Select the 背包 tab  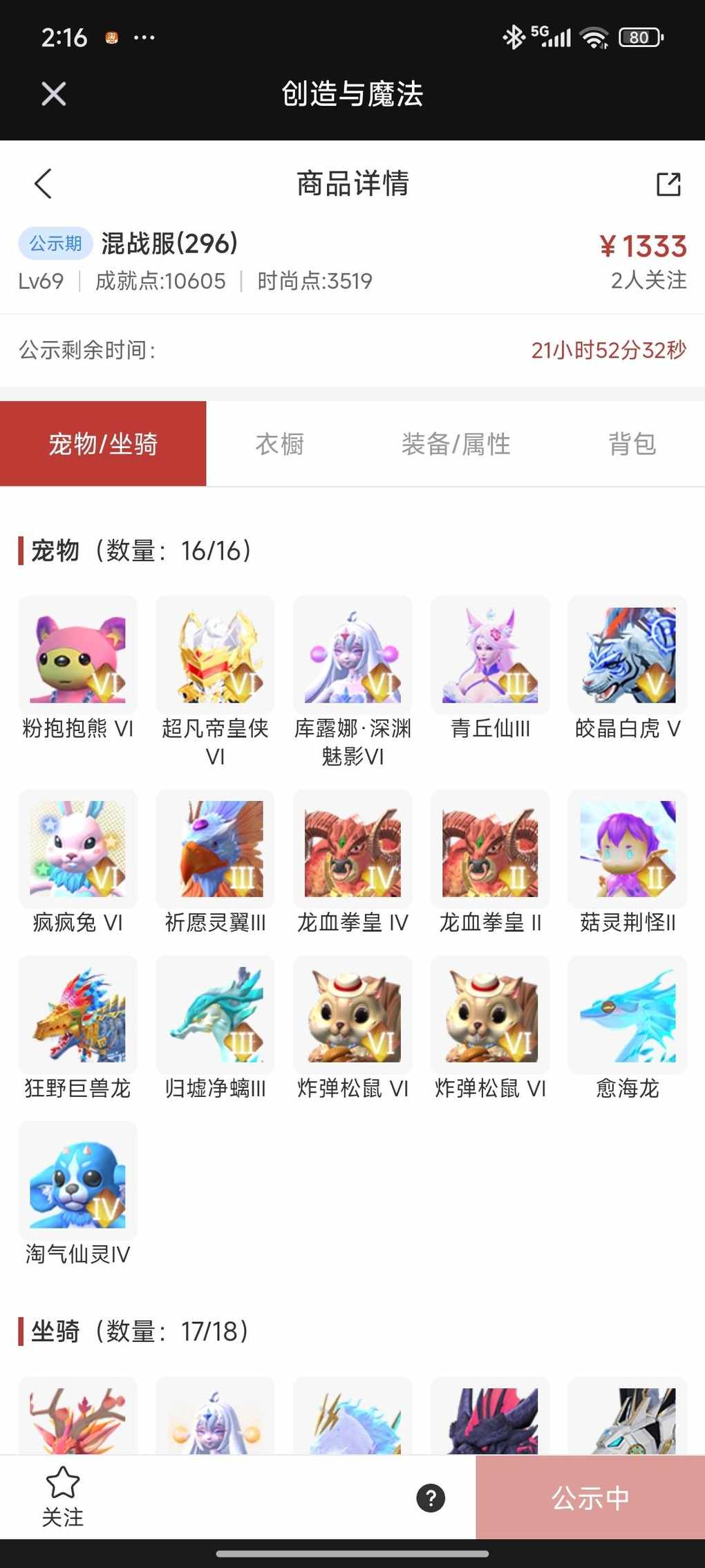point(632,444)
